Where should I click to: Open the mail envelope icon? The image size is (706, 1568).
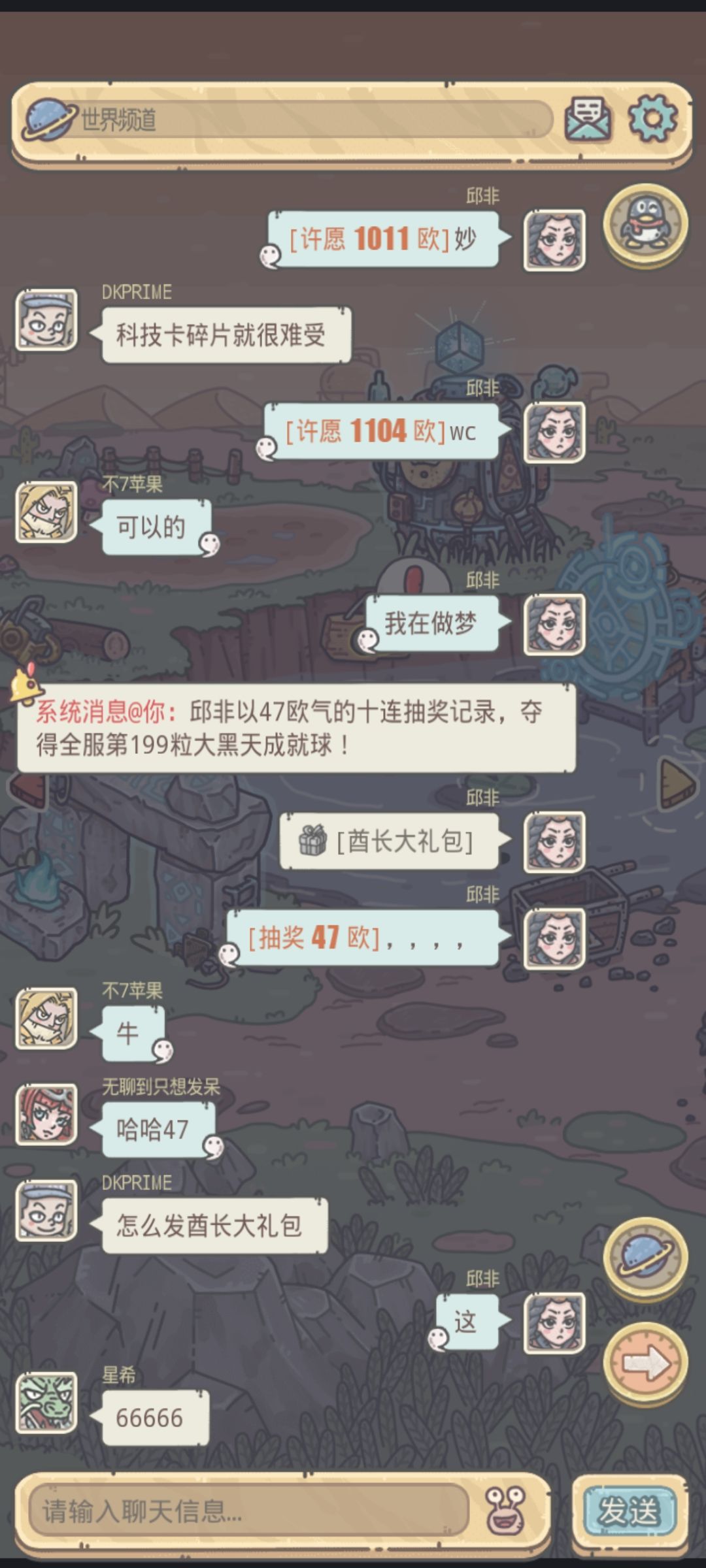[588, 120]
